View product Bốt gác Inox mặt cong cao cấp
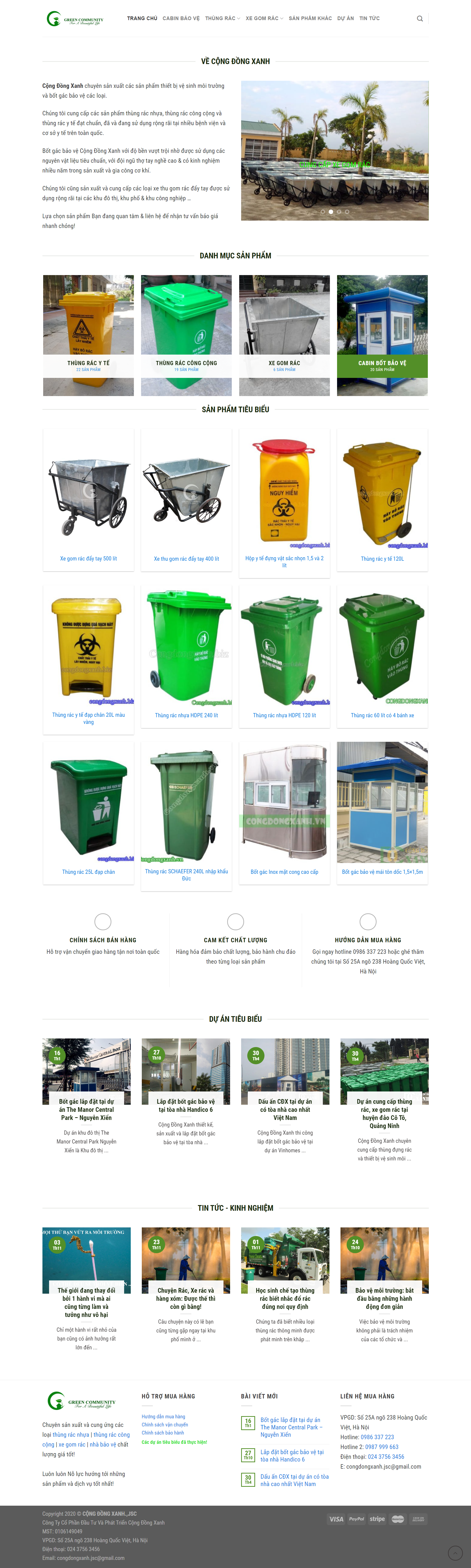 pyautogui.click(x=284, y=872)
